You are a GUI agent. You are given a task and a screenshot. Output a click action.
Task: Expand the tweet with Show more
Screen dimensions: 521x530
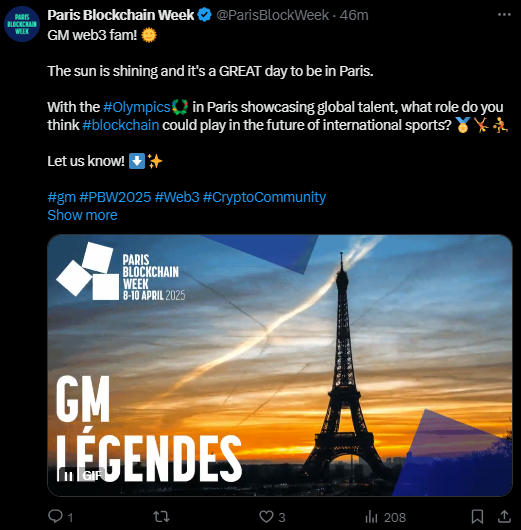point(82,215)
